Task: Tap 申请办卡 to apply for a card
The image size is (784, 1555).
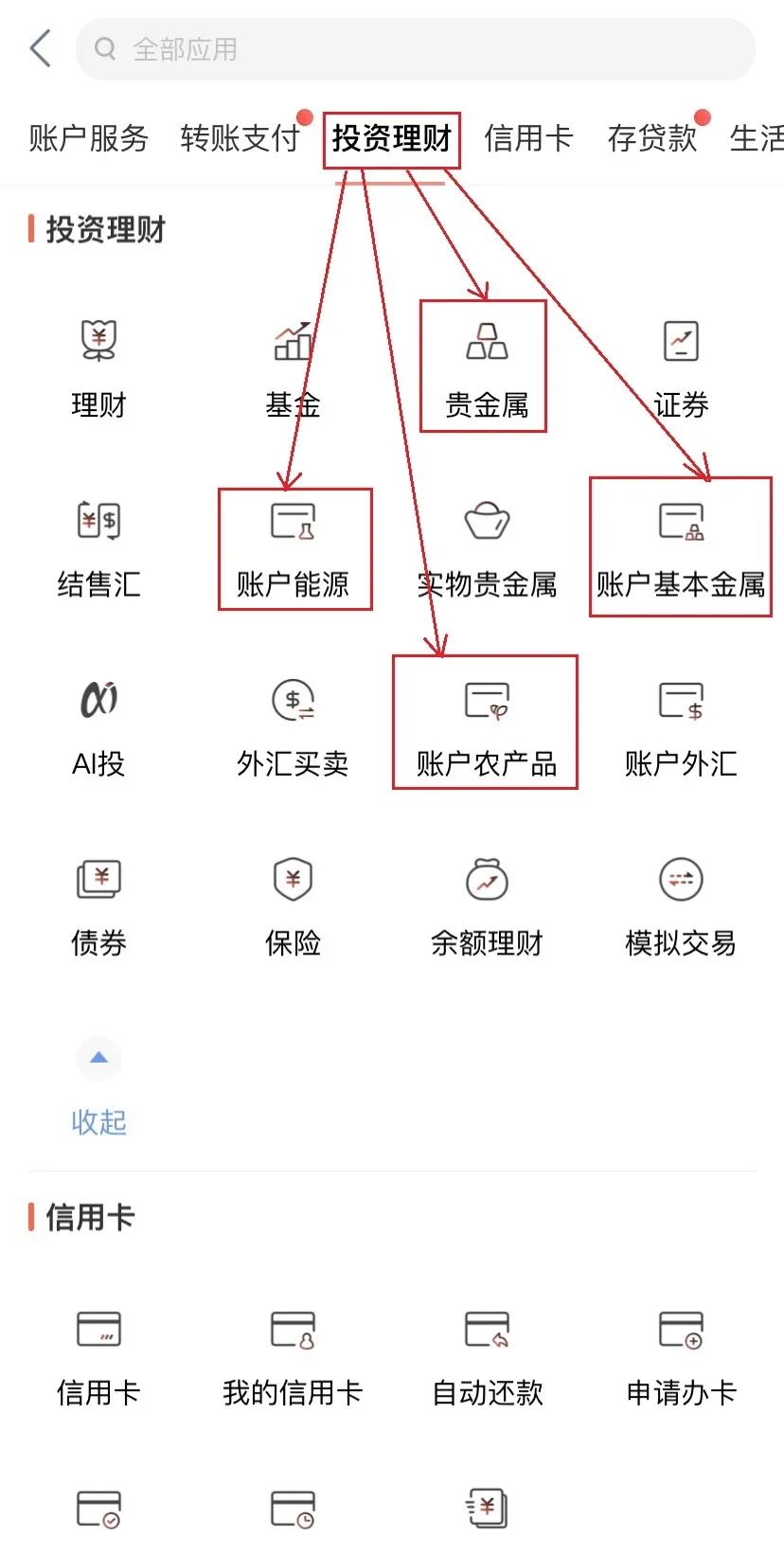Action: (680, 1359)
